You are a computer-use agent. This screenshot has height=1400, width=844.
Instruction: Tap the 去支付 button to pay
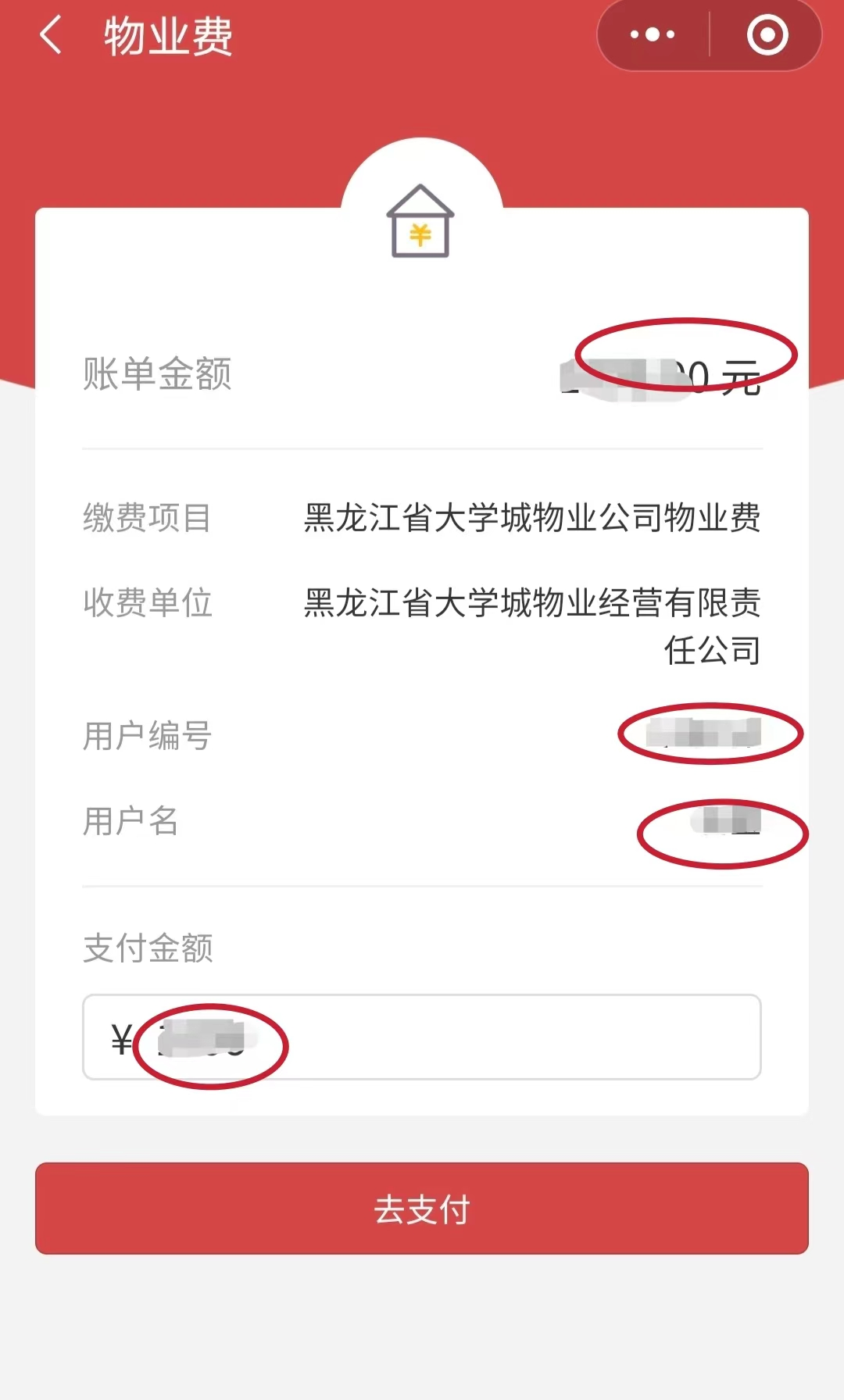[422, 1209]
